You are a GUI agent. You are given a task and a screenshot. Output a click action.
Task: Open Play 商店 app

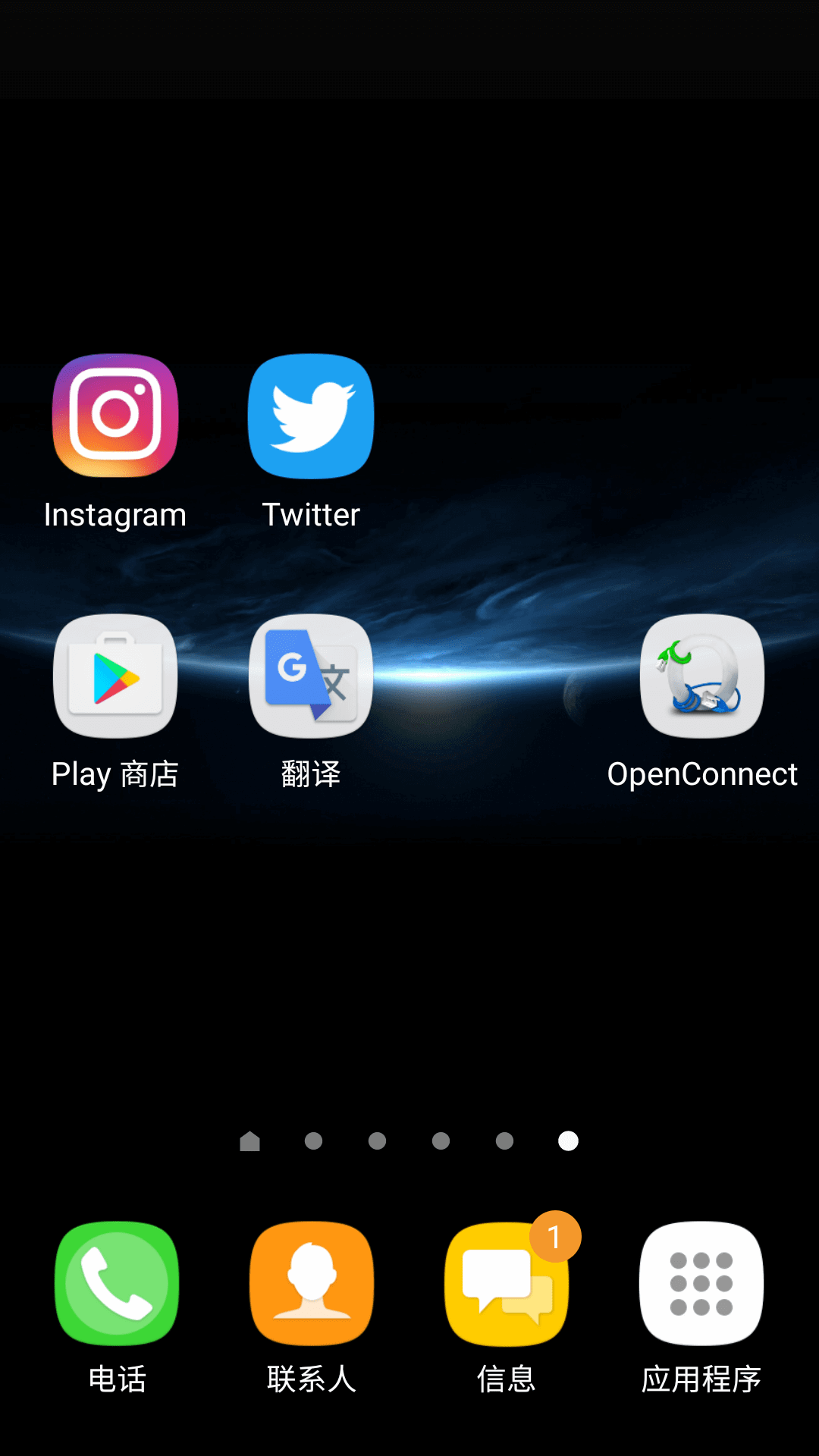(115, 676)
